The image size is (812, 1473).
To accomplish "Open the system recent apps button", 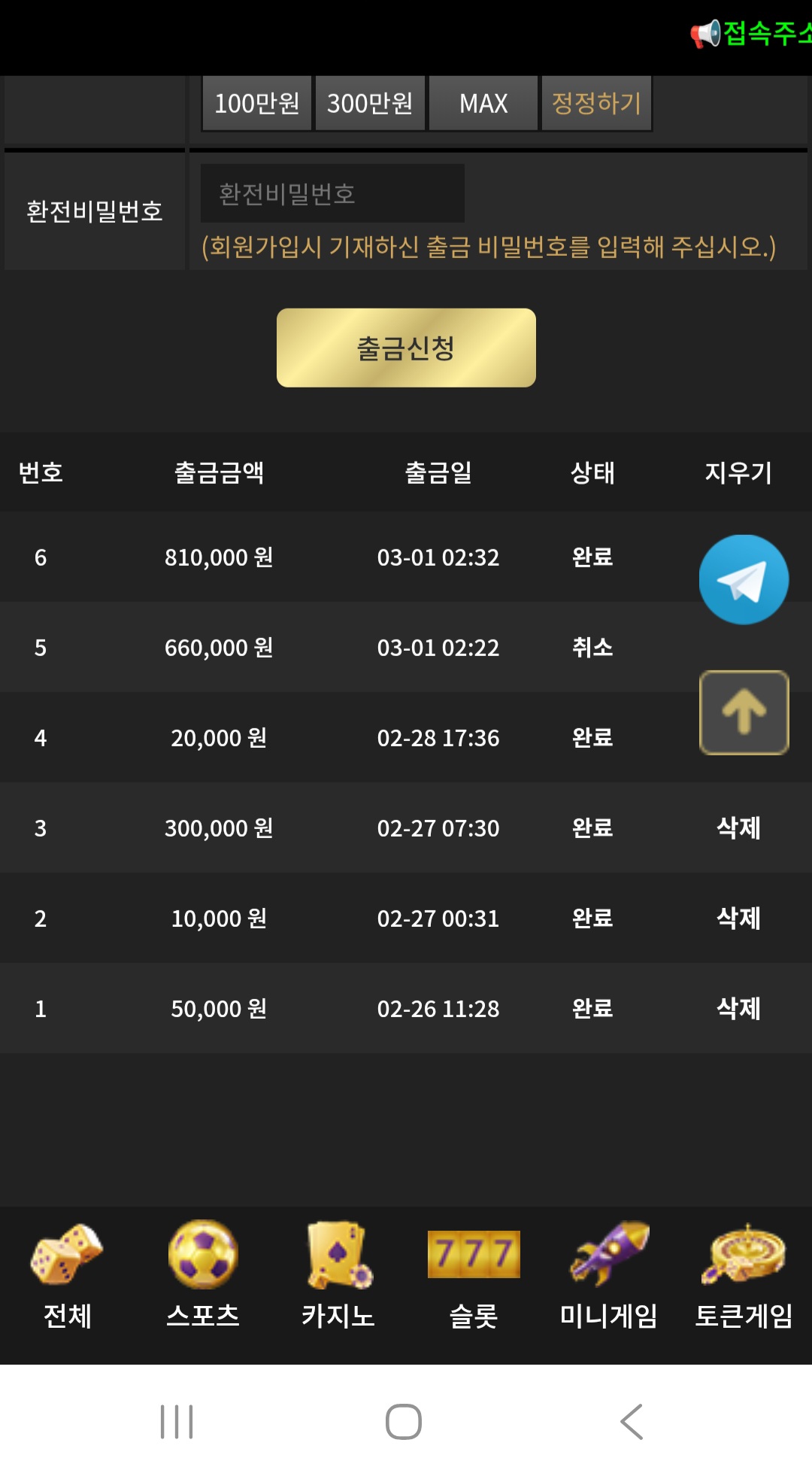I will point(177,1421).
